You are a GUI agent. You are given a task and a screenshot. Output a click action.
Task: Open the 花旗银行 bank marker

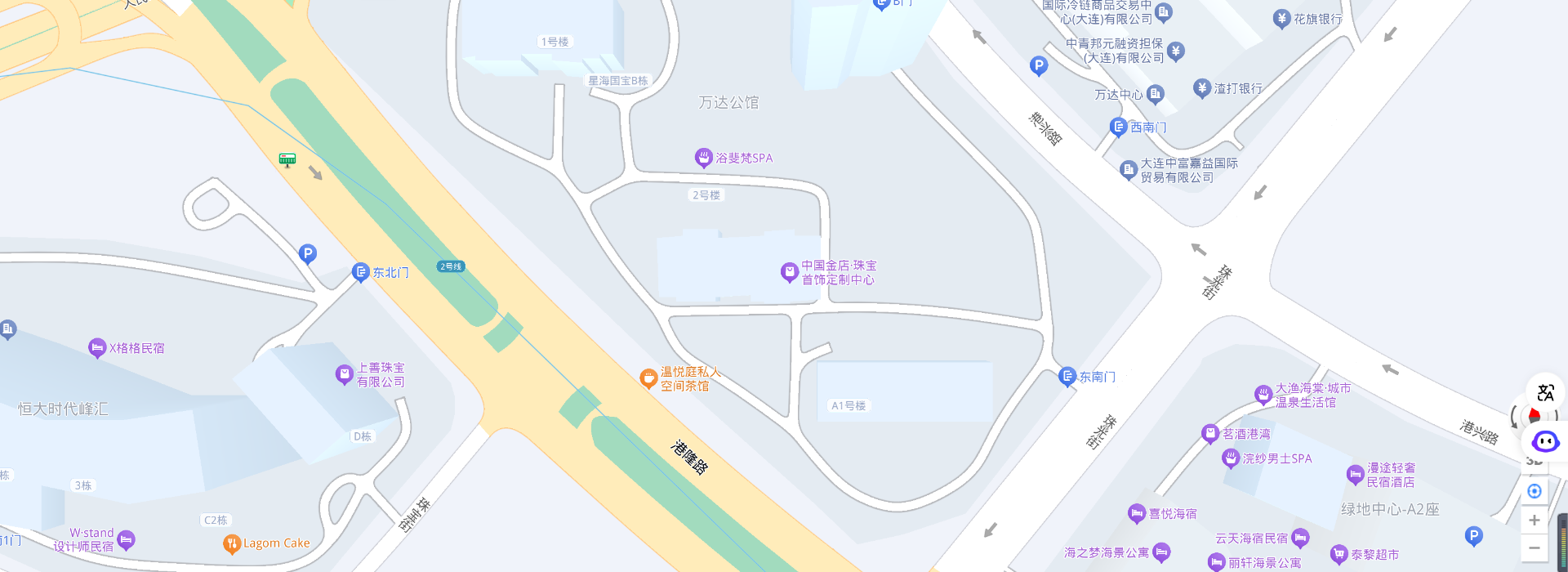(x=1281, y=18)
